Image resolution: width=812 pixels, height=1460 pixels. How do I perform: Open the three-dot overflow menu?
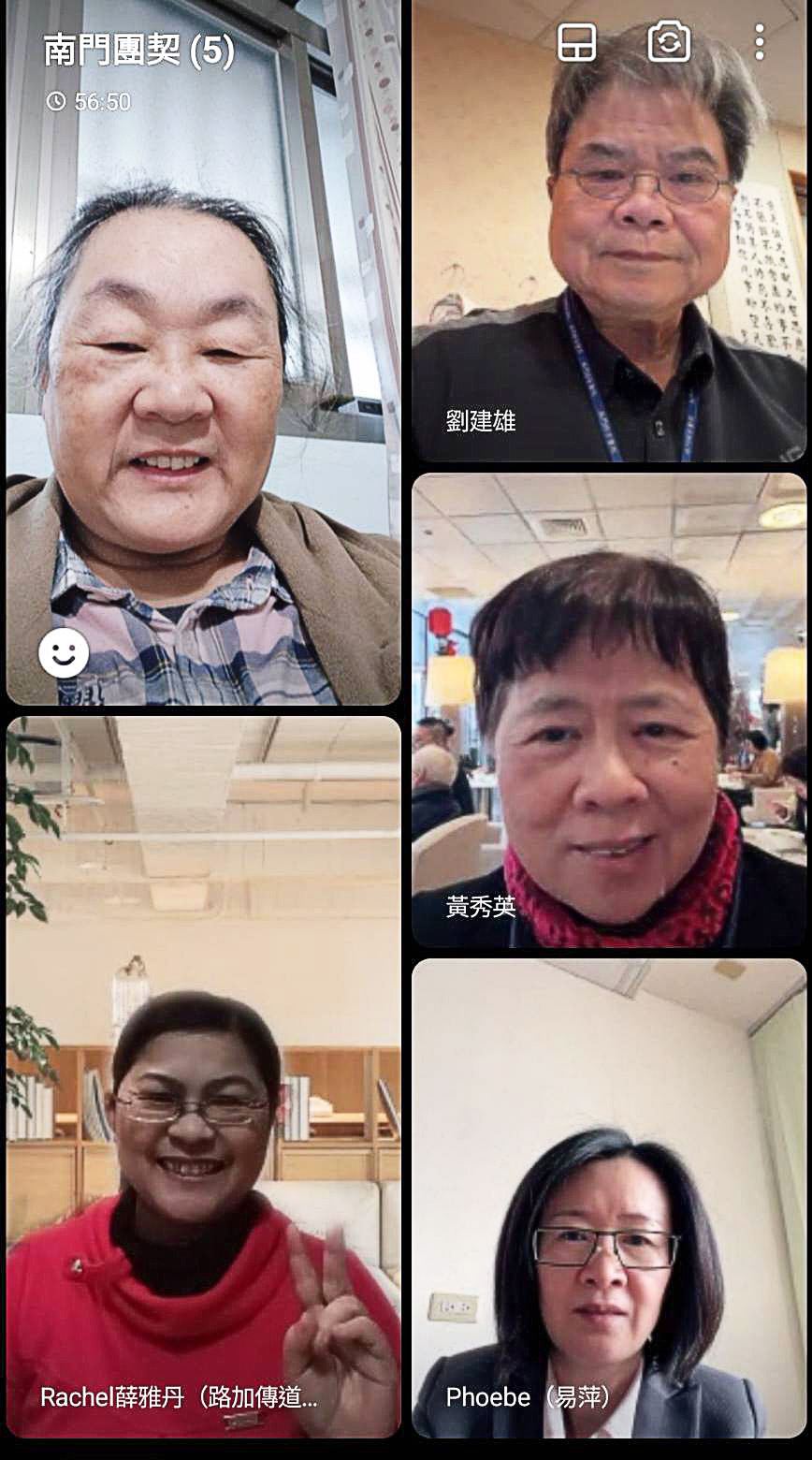point(759,43)
